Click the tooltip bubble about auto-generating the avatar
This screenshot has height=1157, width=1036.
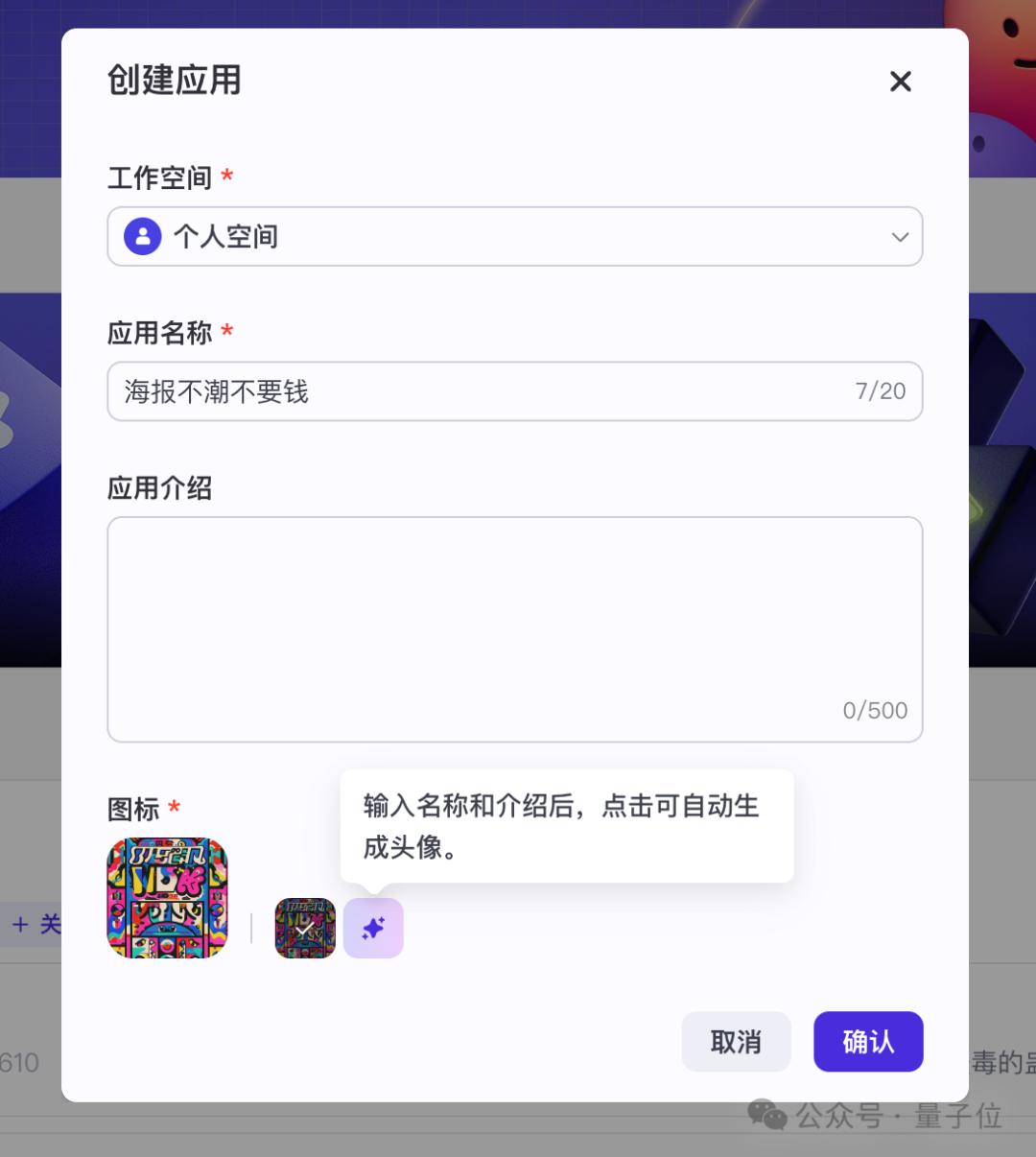pyautogui.click(x=568, y=825)
